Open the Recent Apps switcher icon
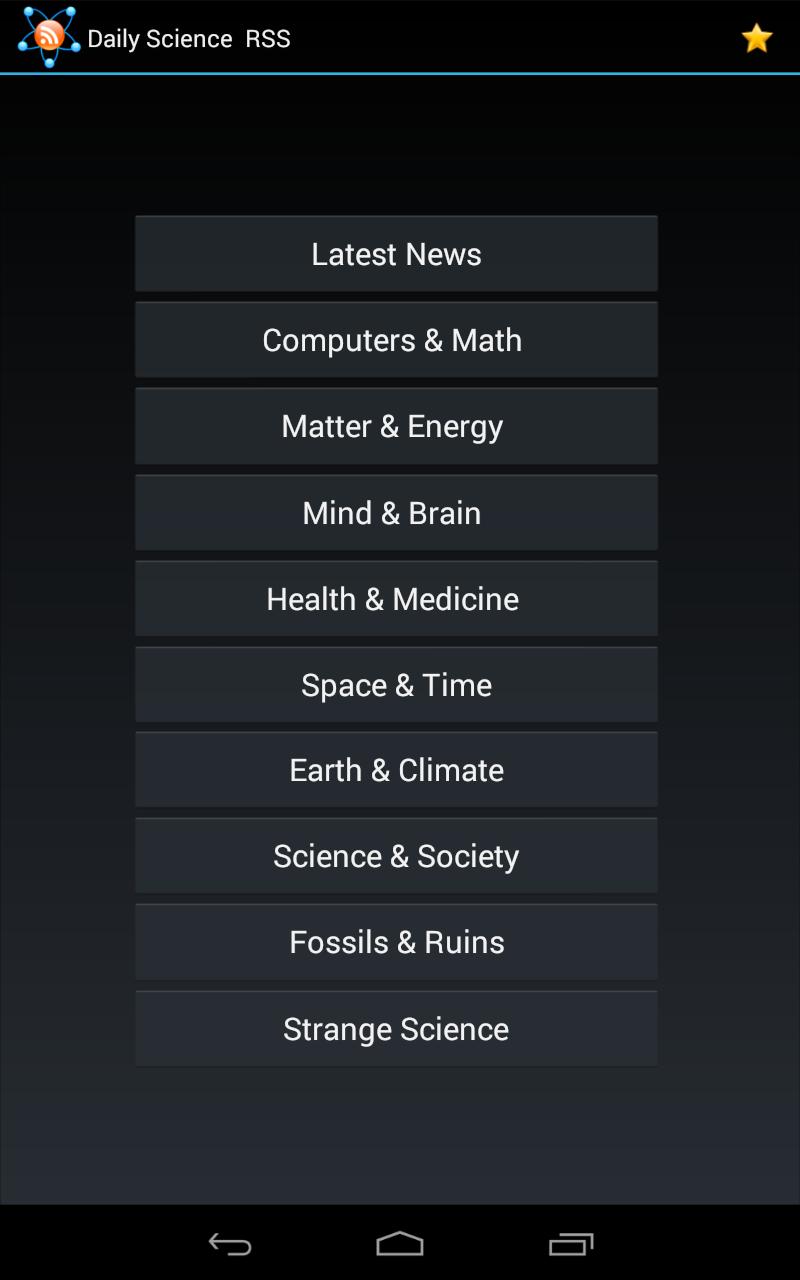800x1280 pixels. (x=570, y=1245)
